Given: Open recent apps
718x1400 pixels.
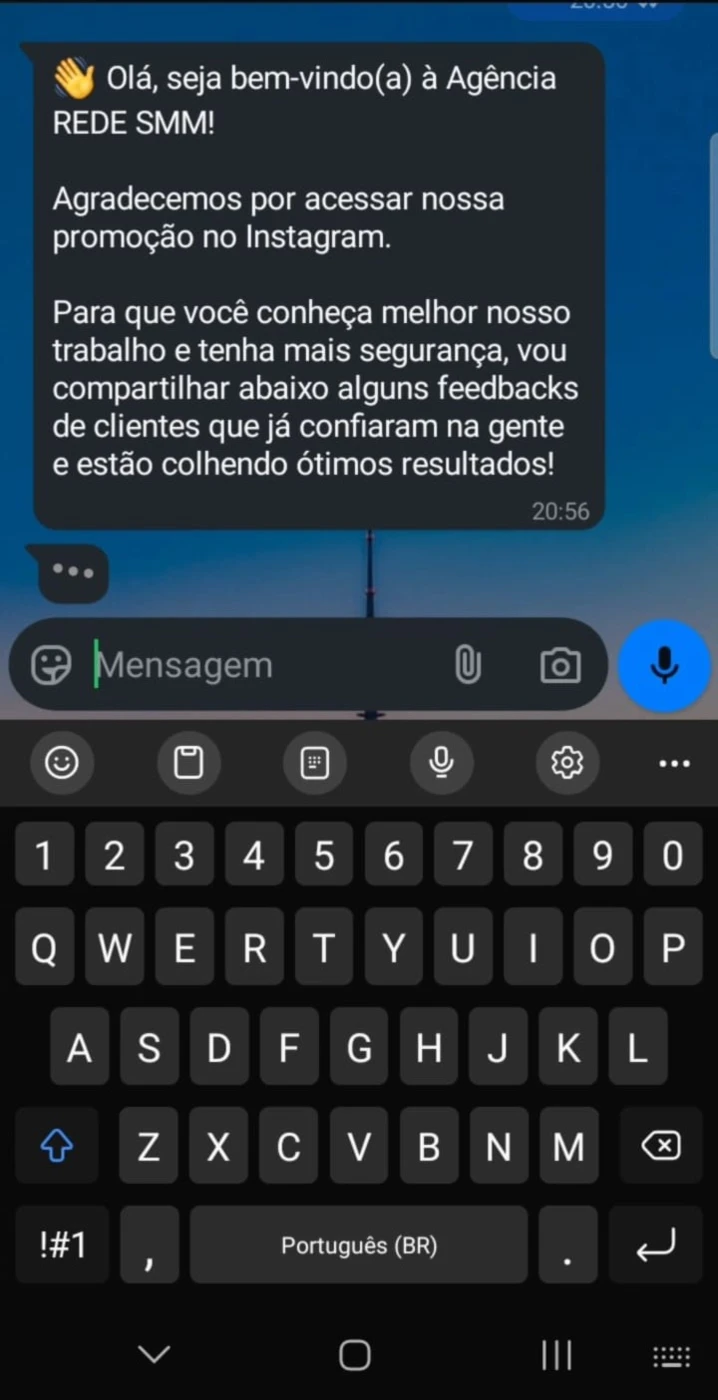Looking at the screenshot, I should (x=557, y=1355).
